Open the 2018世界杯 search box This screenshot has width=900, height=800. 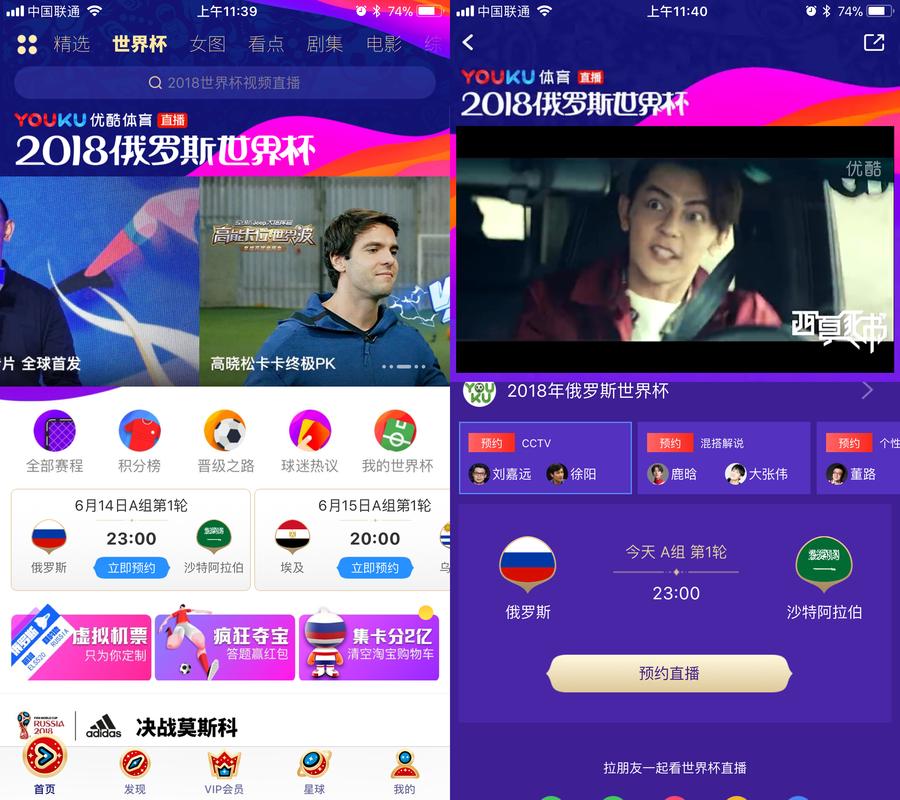point(224,83)
